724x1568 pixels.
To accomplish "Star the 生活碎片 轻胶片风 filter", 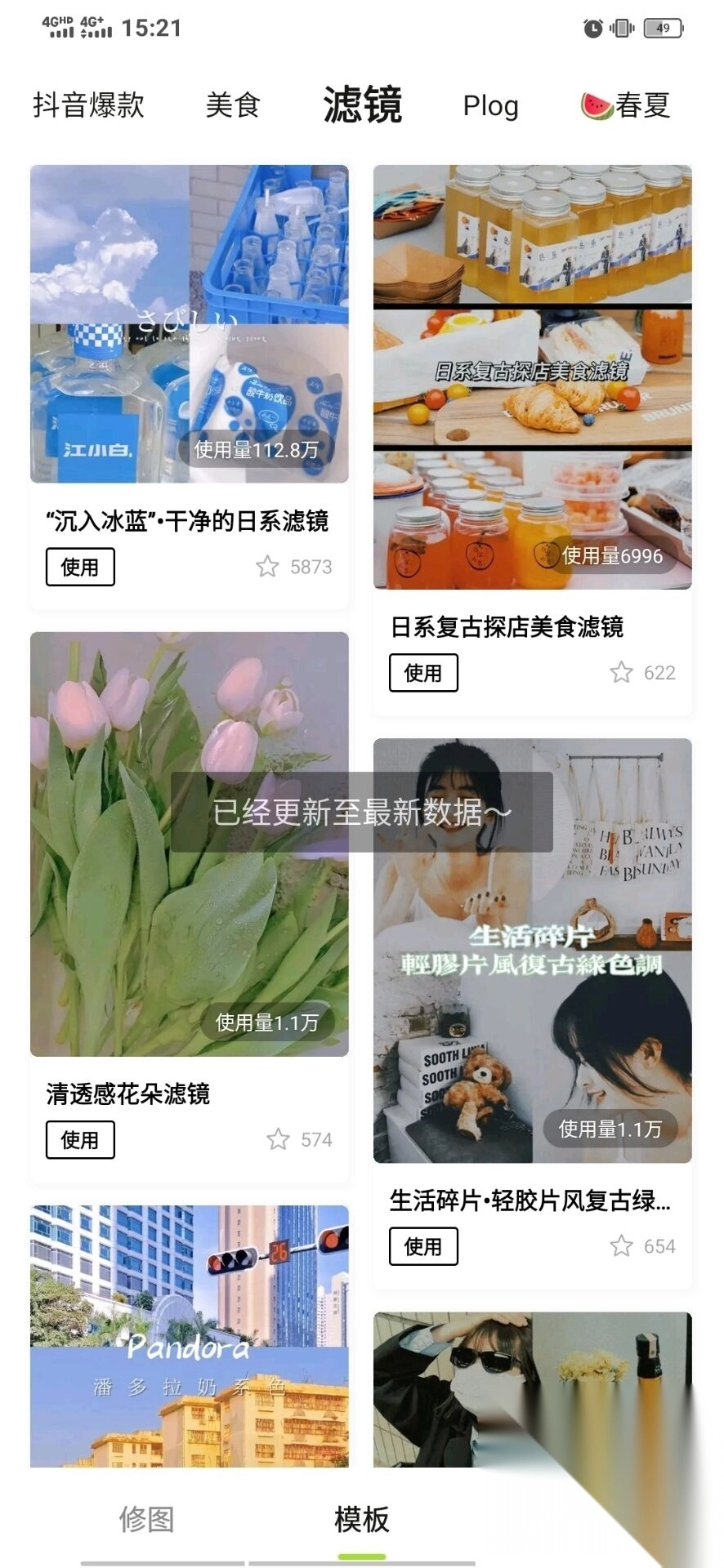I will tap(621, 1246).
